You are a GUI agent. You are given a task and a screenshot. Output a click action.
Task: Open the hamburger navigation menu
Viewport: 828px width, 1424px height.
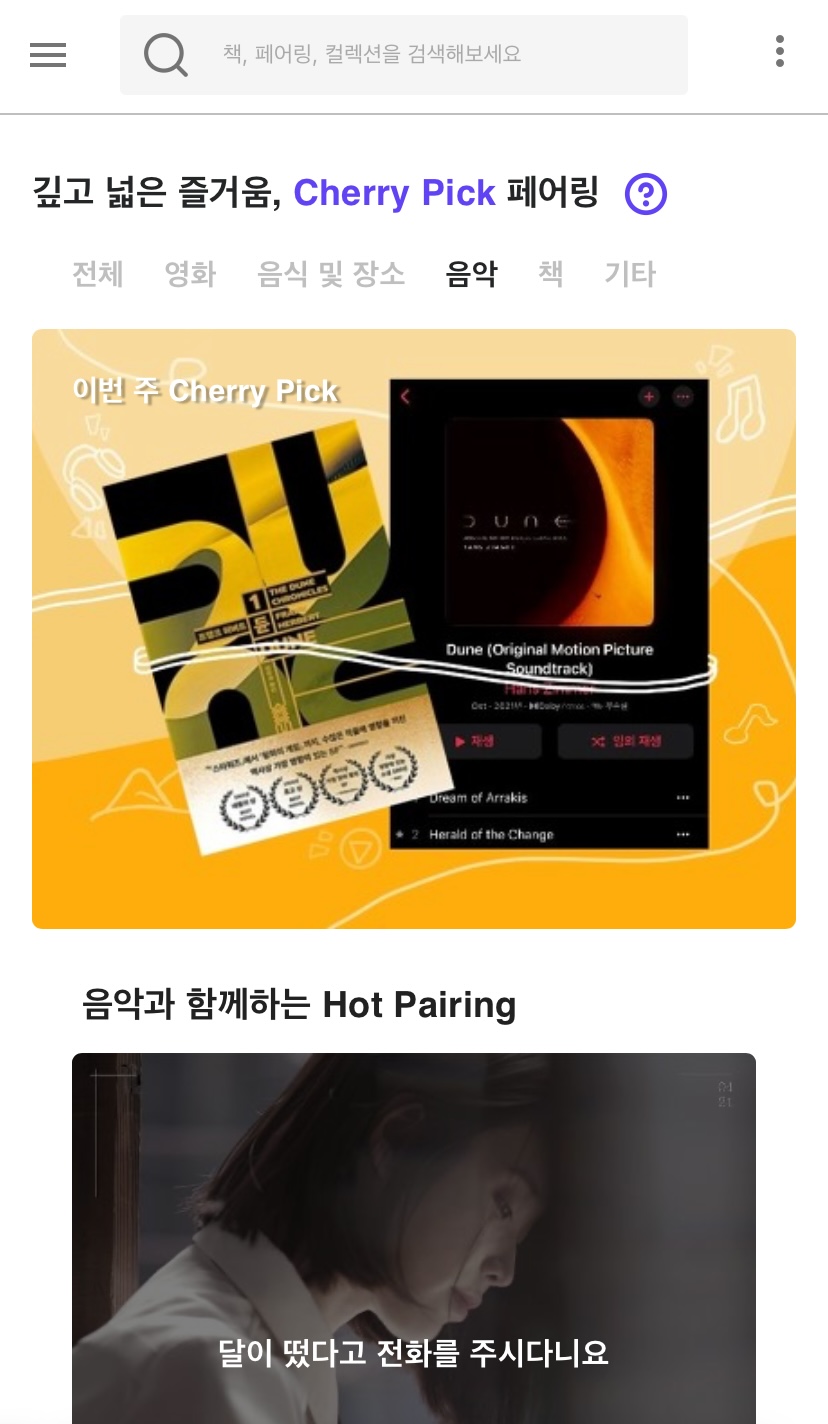48,55
